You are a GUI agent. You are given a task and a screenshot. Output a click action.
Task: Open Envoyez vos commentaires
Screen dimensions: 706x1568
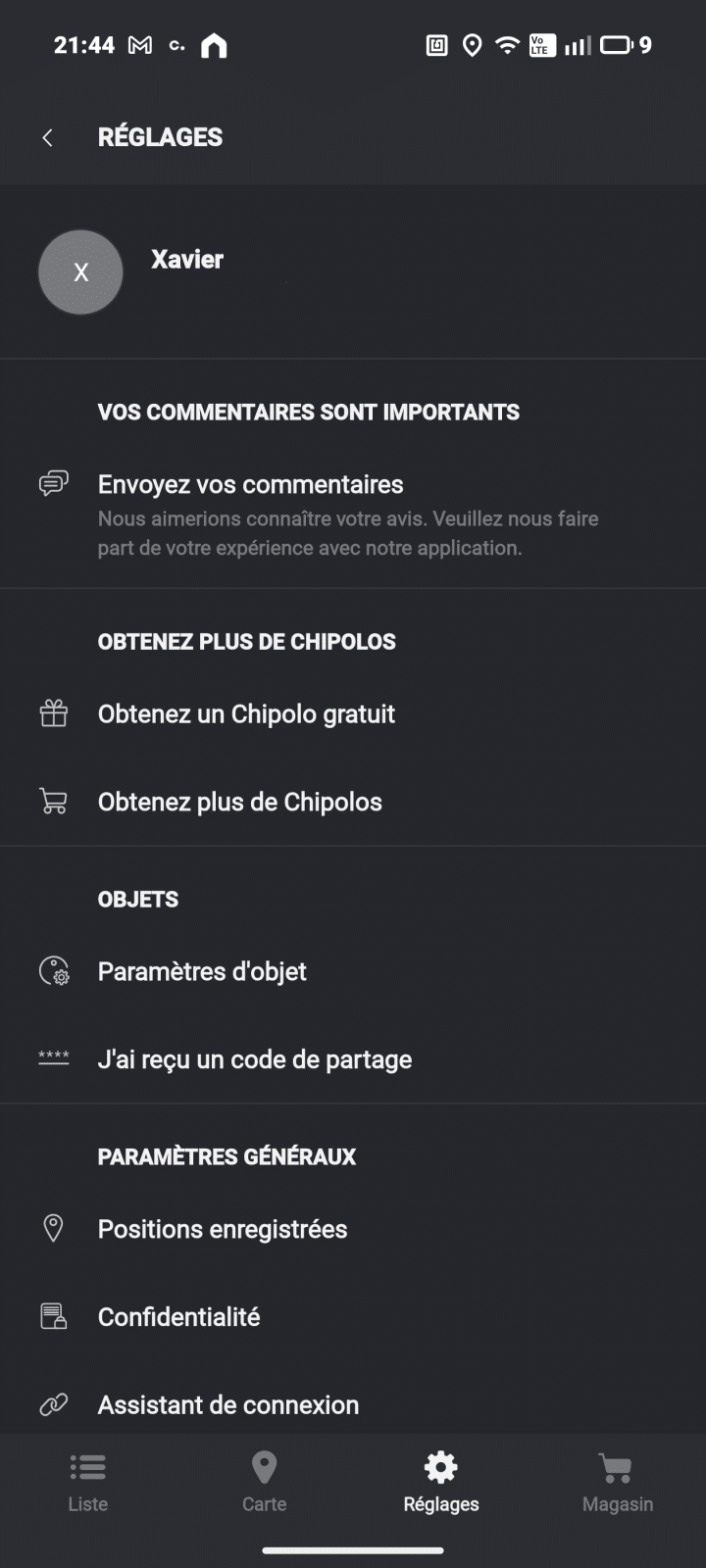coord(250,483)
